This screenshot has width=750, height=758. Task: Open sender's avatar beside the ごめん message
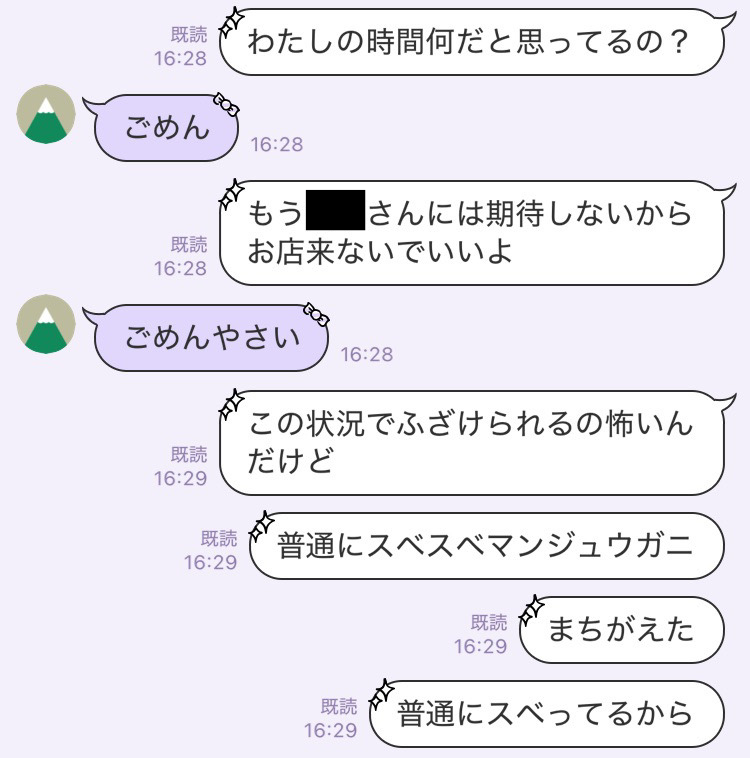tap(46, 115)
